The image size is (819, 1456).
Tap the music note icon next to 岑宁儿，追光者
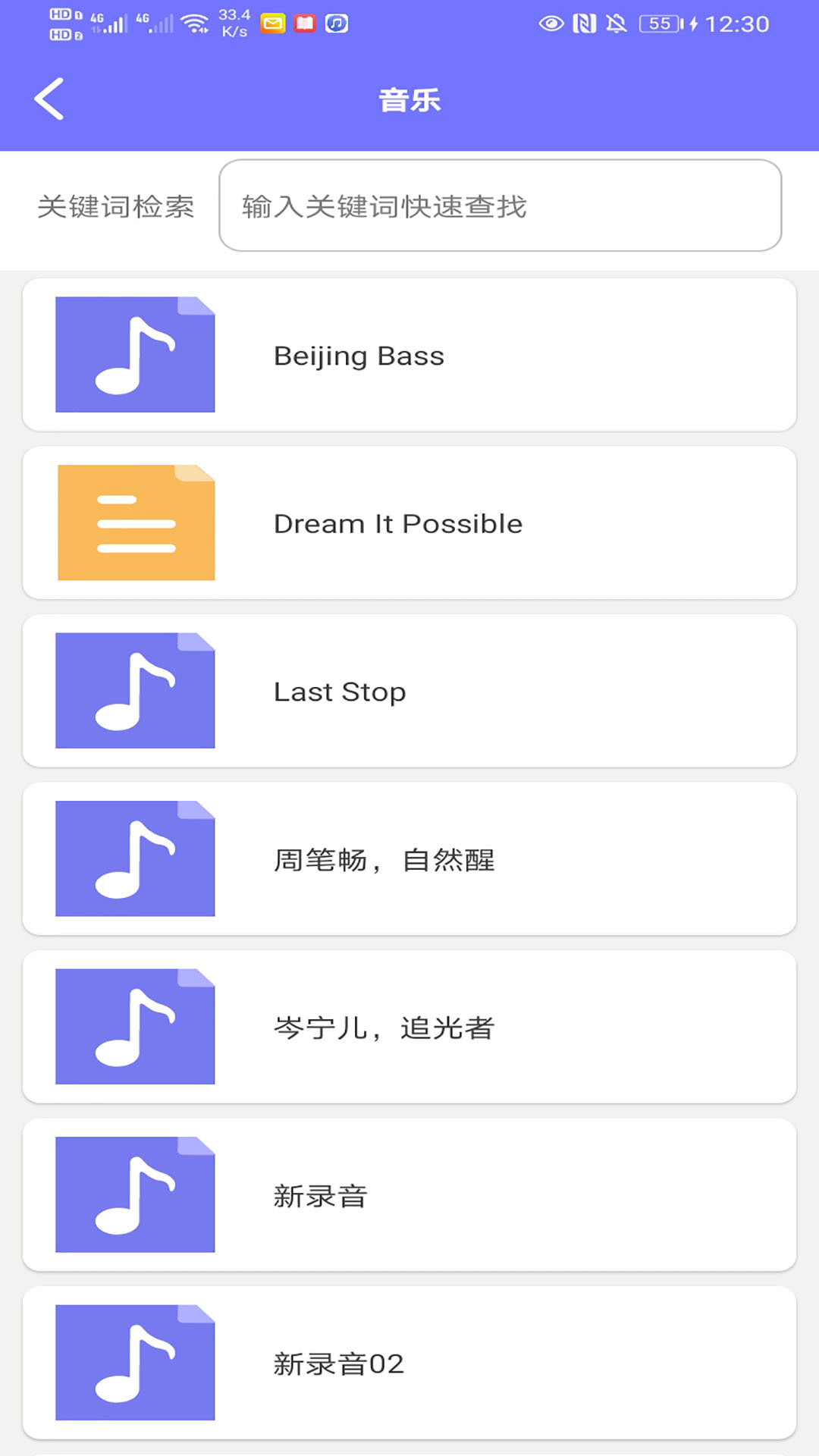(135, 1028)
